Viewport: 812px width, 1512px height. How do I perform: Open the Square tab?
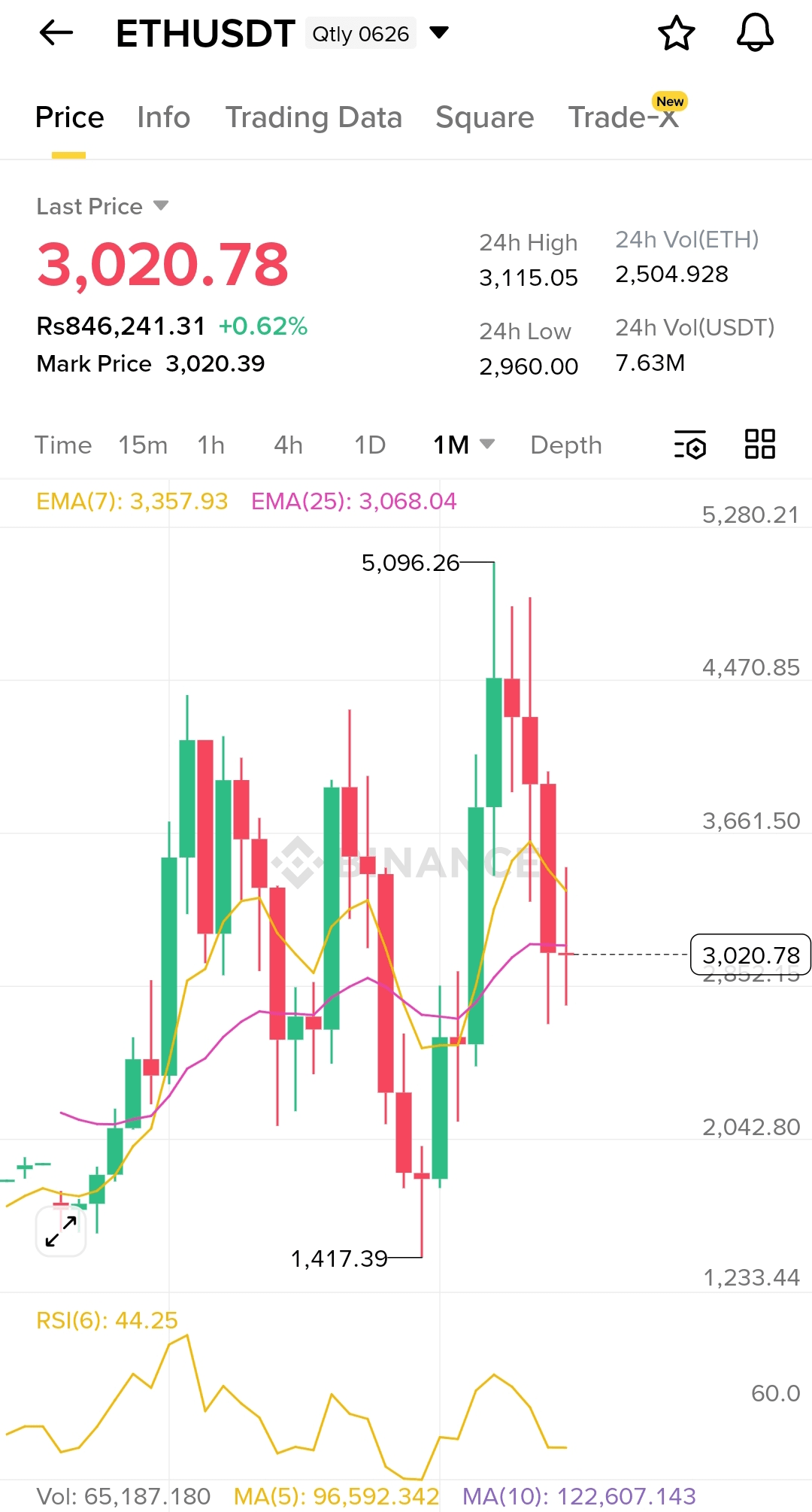pos(484,117)
